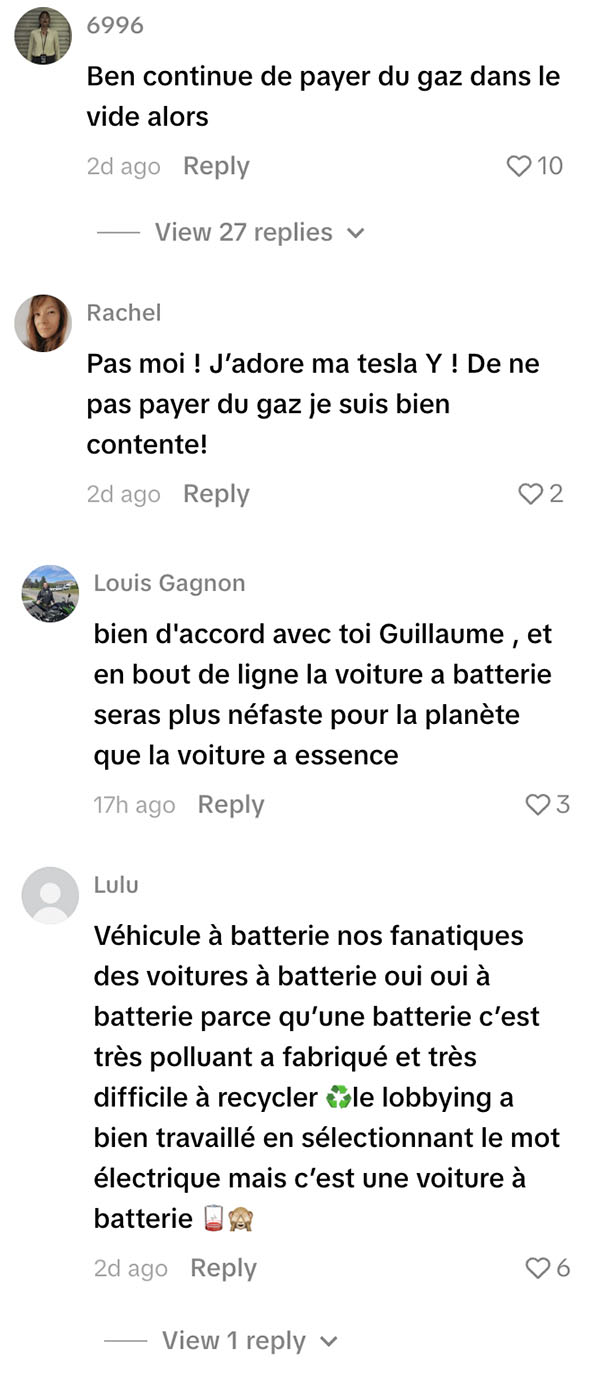The width and height of the screenshot is (600, 1376).
Task: Open 6996's profile avatar
Action: (x=43, y=35)
